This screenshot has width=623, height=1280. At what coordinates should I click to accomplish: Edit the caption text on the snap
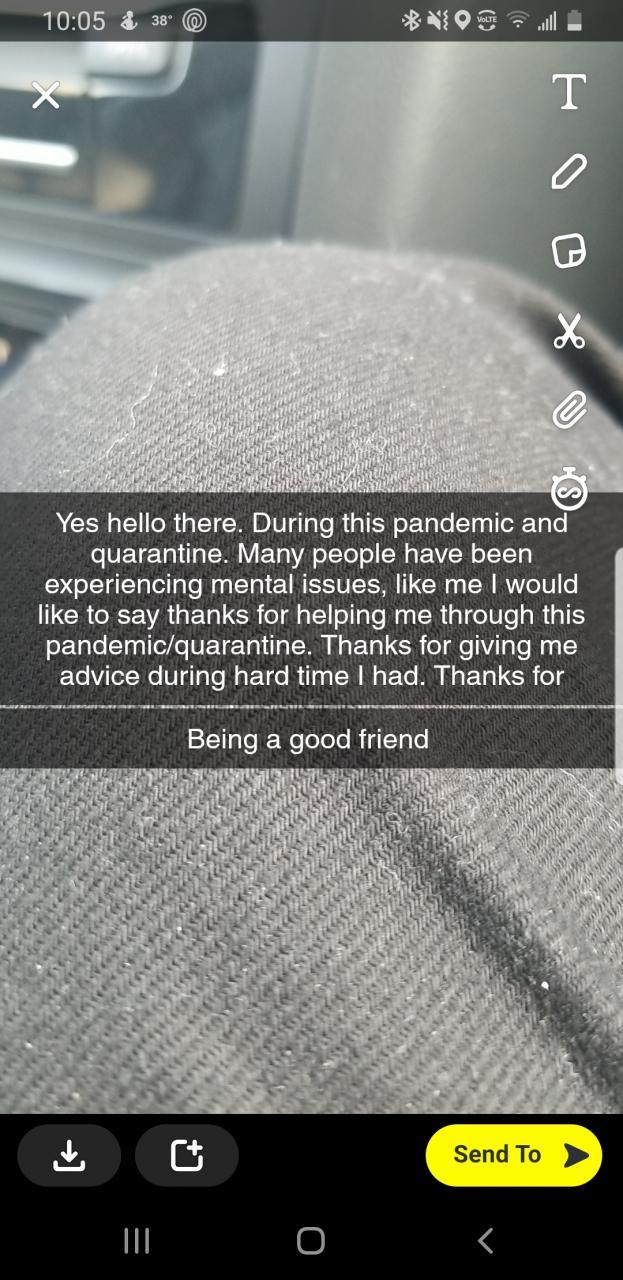[x=308, y=600]
